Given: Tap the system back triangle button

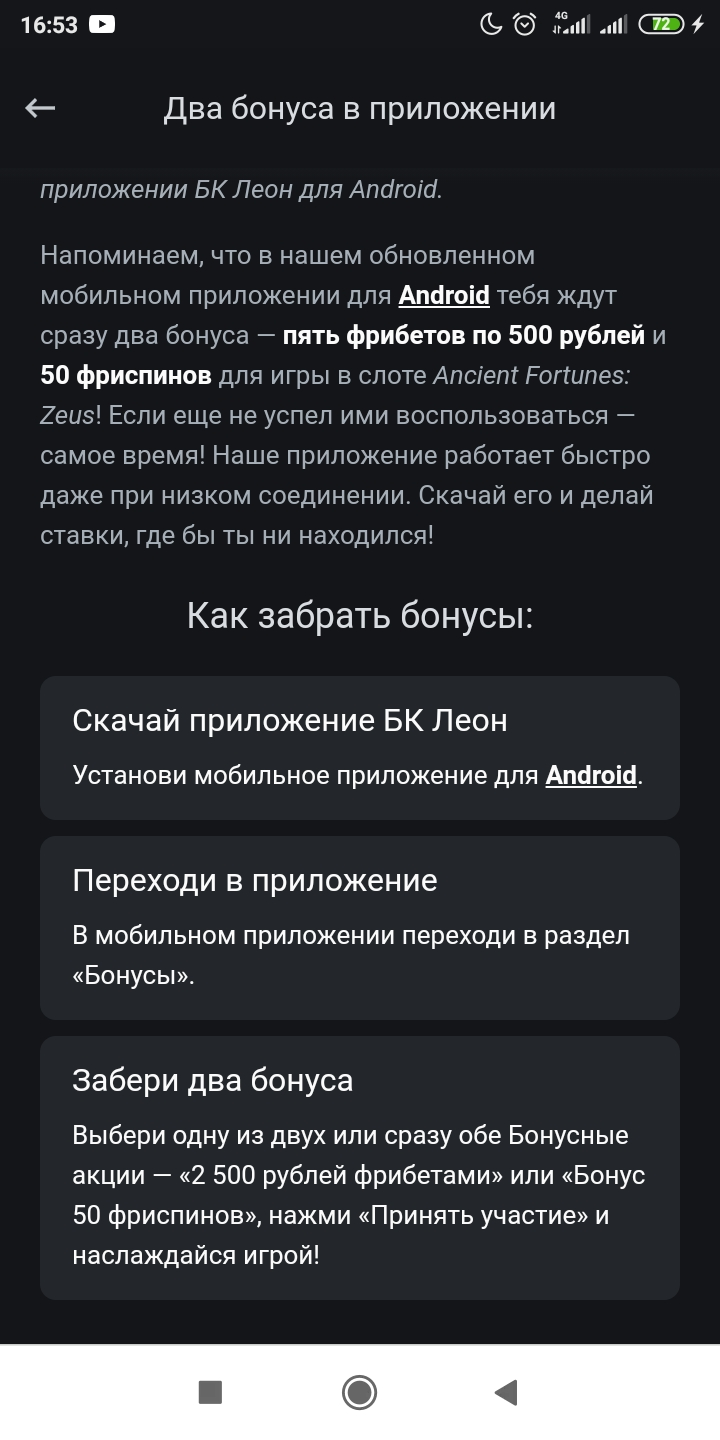Looking at the screenshot, I should tap(506, 1392).
